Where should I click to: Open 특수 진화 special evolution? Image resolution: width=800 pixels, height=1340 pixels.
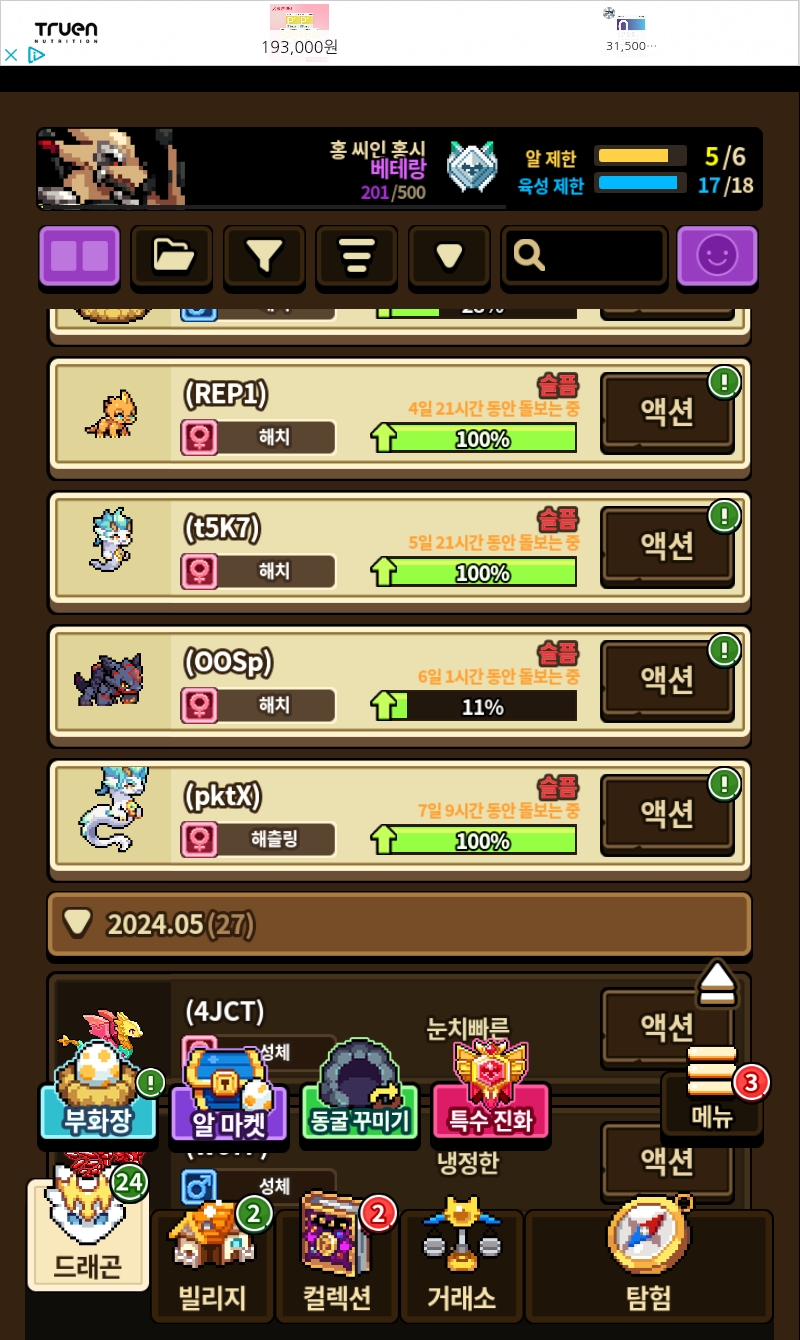coord(491,1100)
